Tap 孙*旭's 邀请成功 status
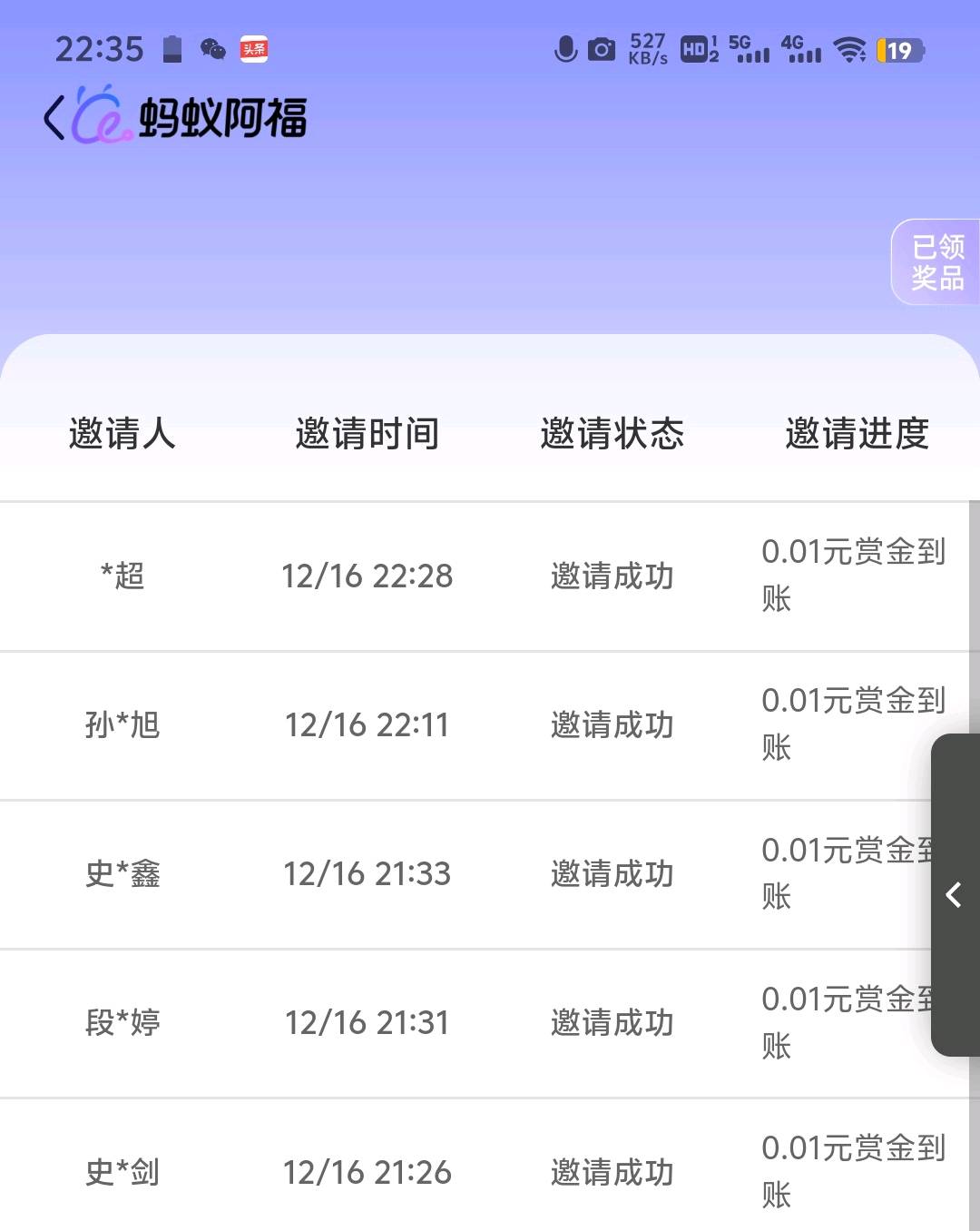 pos(613,725)
